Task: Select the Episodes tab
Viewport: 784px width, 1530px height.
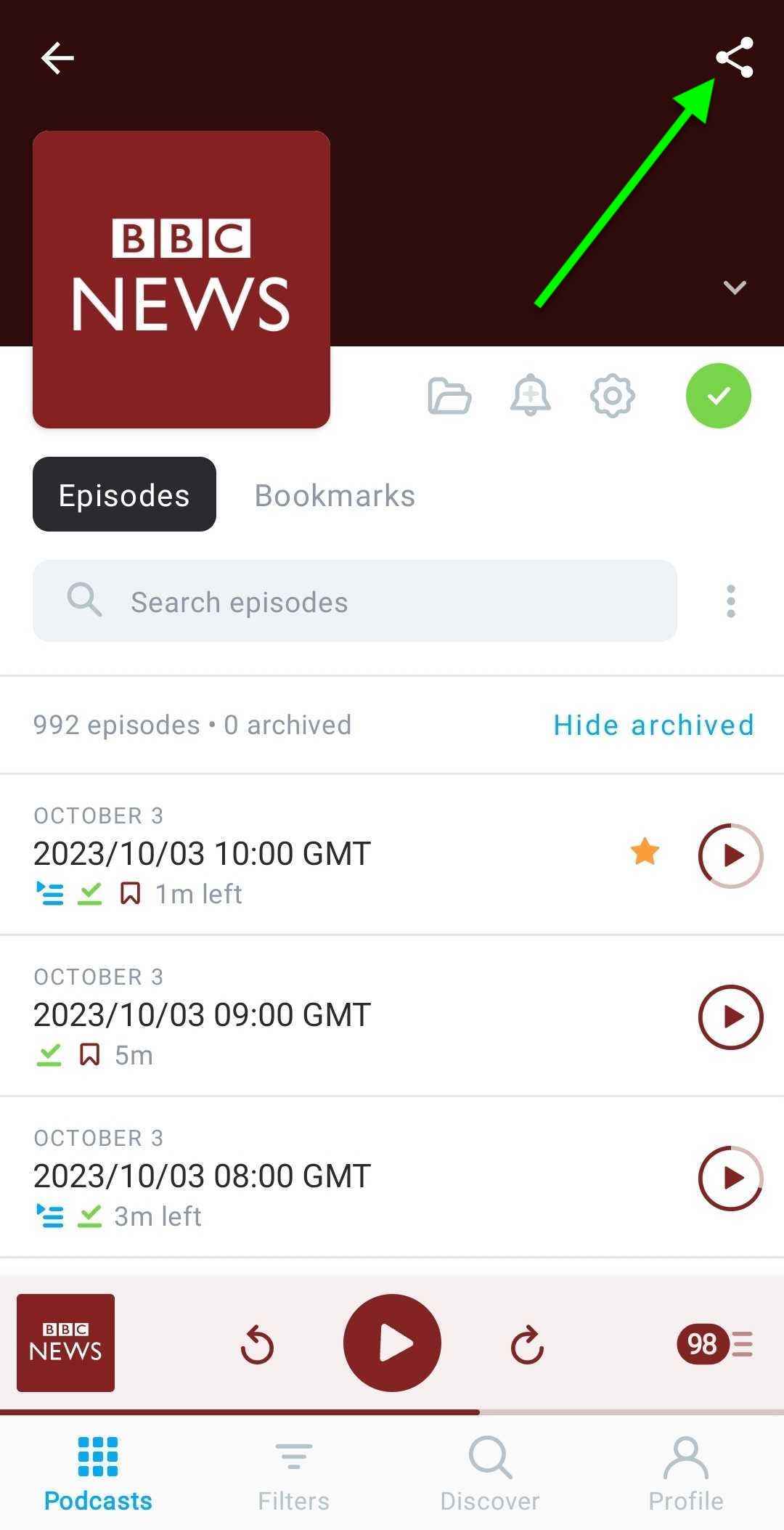Action: [x=124, y=495]
